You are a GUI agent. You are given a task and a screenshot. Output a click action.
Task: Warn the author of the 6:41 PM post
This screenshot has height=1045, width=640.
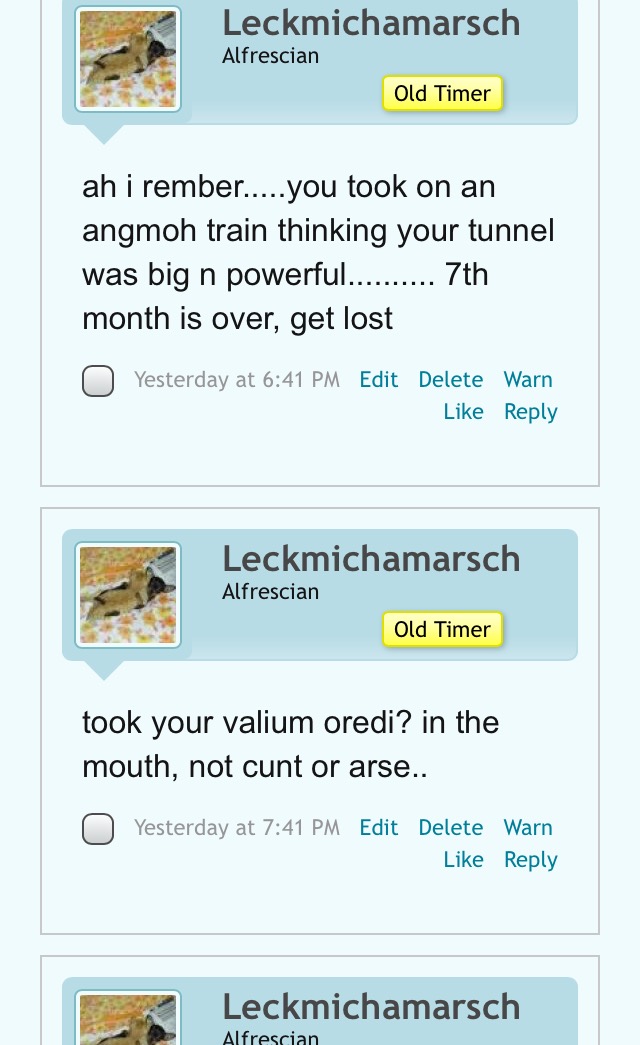(x=528, y=379)
